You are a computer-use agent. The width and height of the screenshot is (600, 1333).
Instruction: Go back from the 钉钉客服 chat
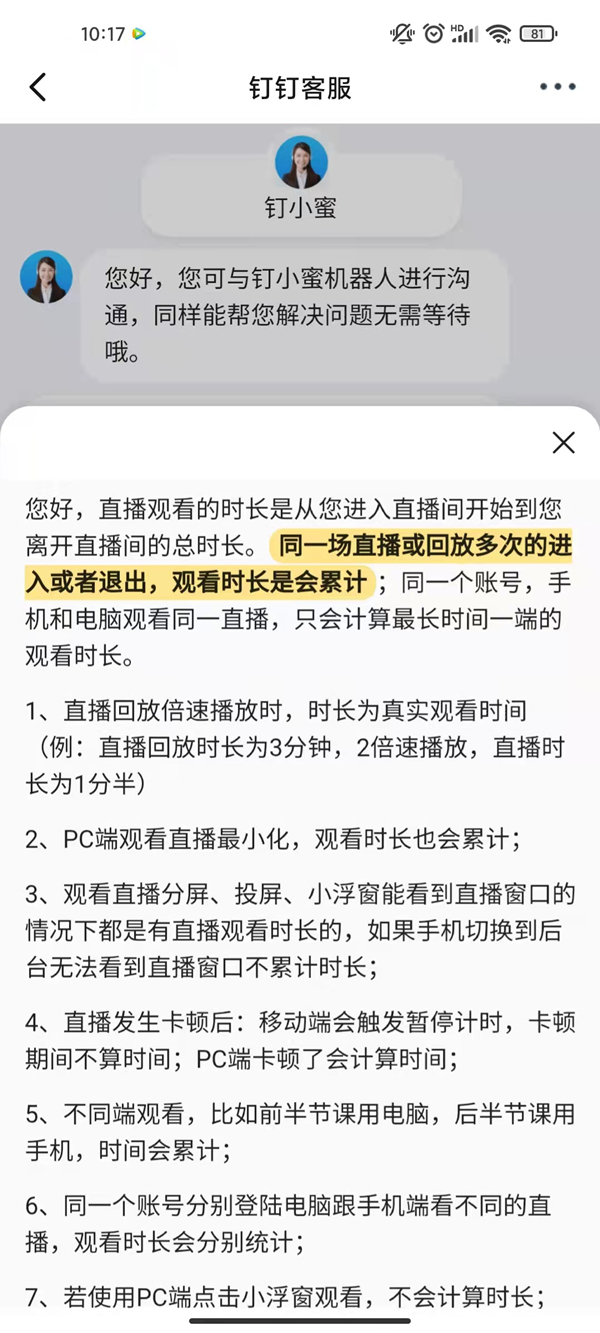tap(38, 87)
